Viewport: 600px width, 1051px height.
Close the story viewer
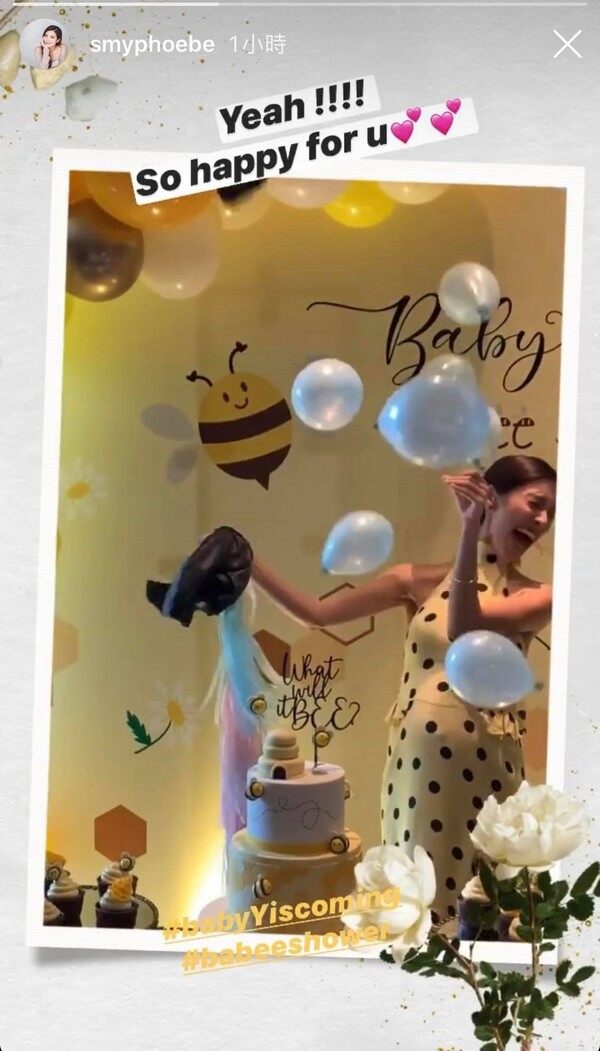pos(567,44)
